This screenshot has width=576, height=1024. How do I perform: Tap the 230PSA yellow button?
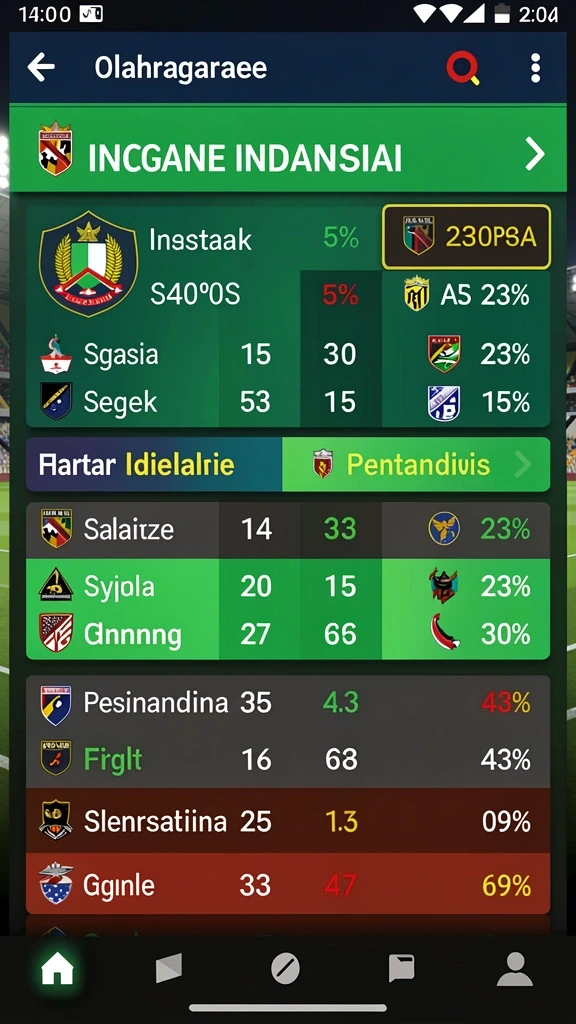466,237
